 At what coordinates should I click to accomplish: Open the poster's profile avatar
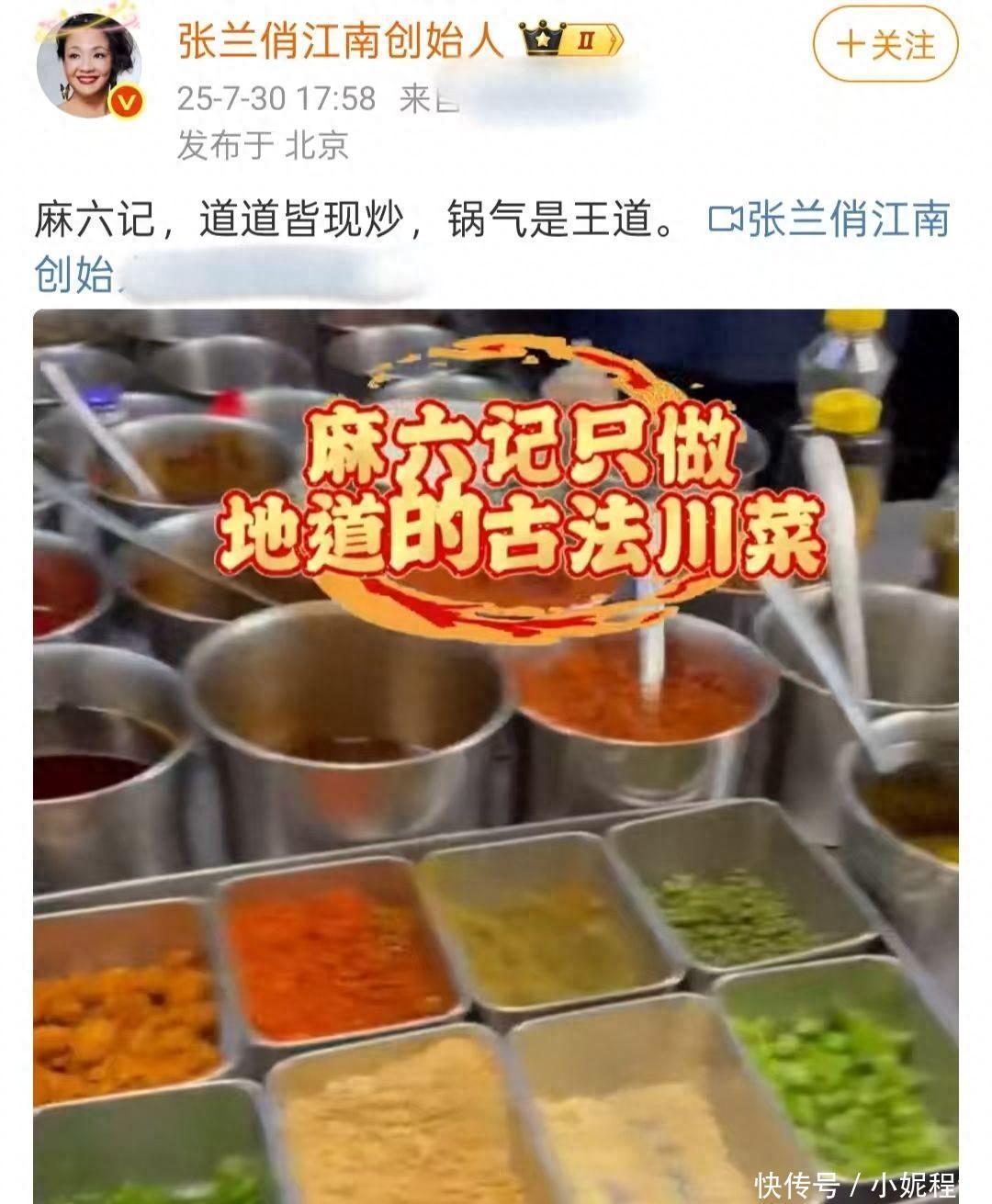point(89,65)
